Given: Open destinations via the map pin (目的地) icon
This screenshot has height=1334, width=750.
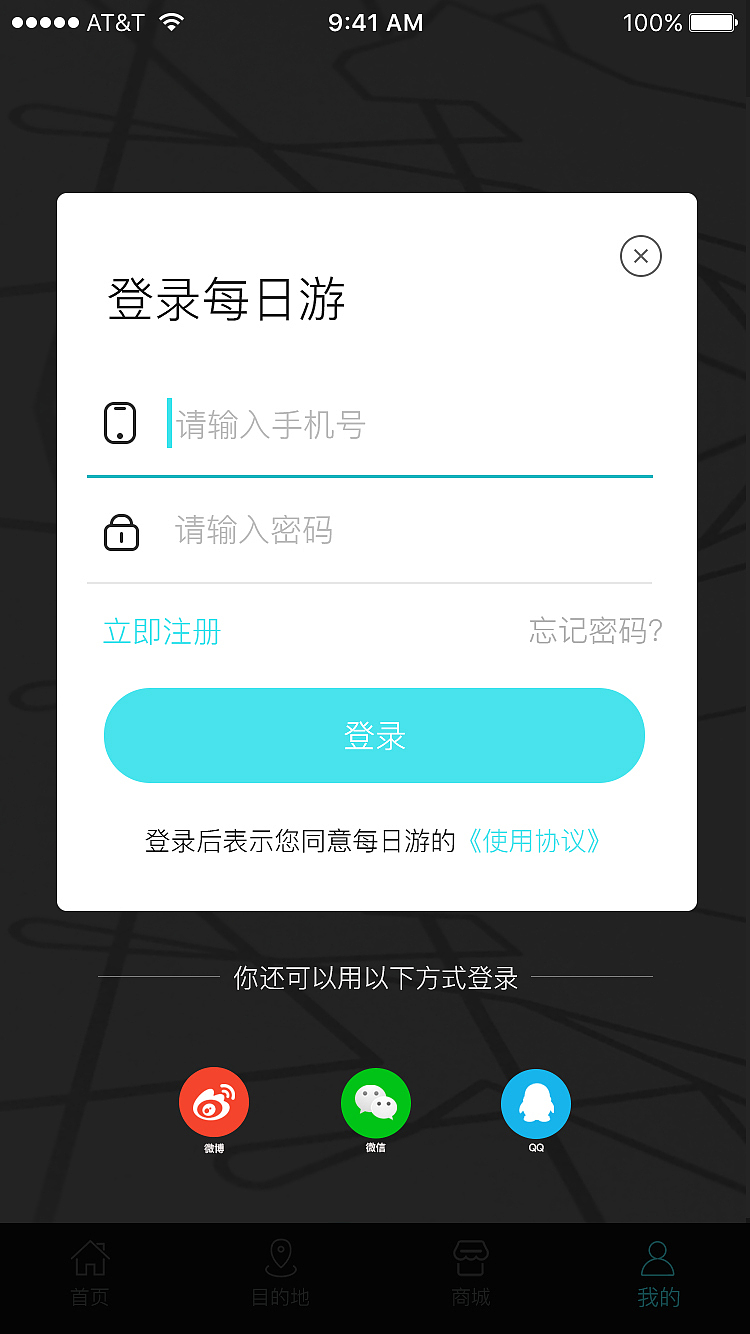Looking at the screenshot, I should [280, 1258].
